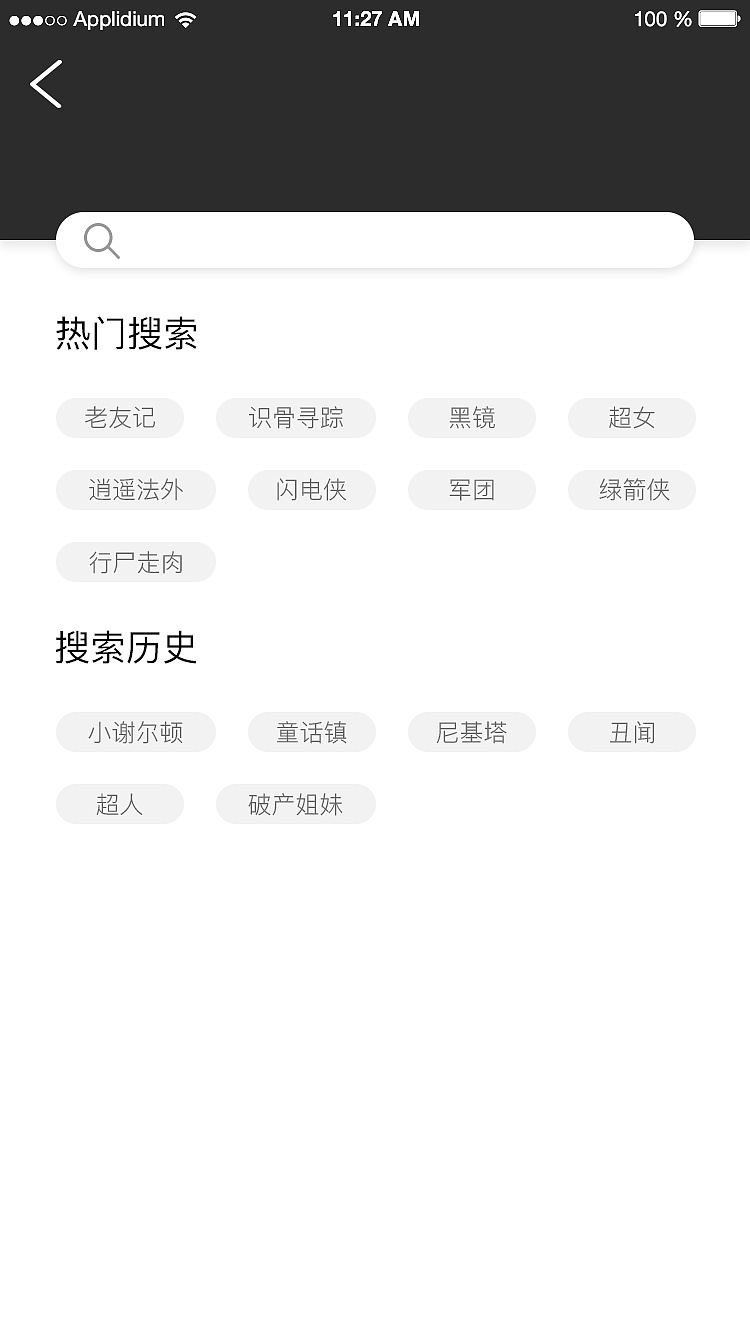Tap the search input field
This screenshot has width=750, height=1334.
[x=400, y=241]
